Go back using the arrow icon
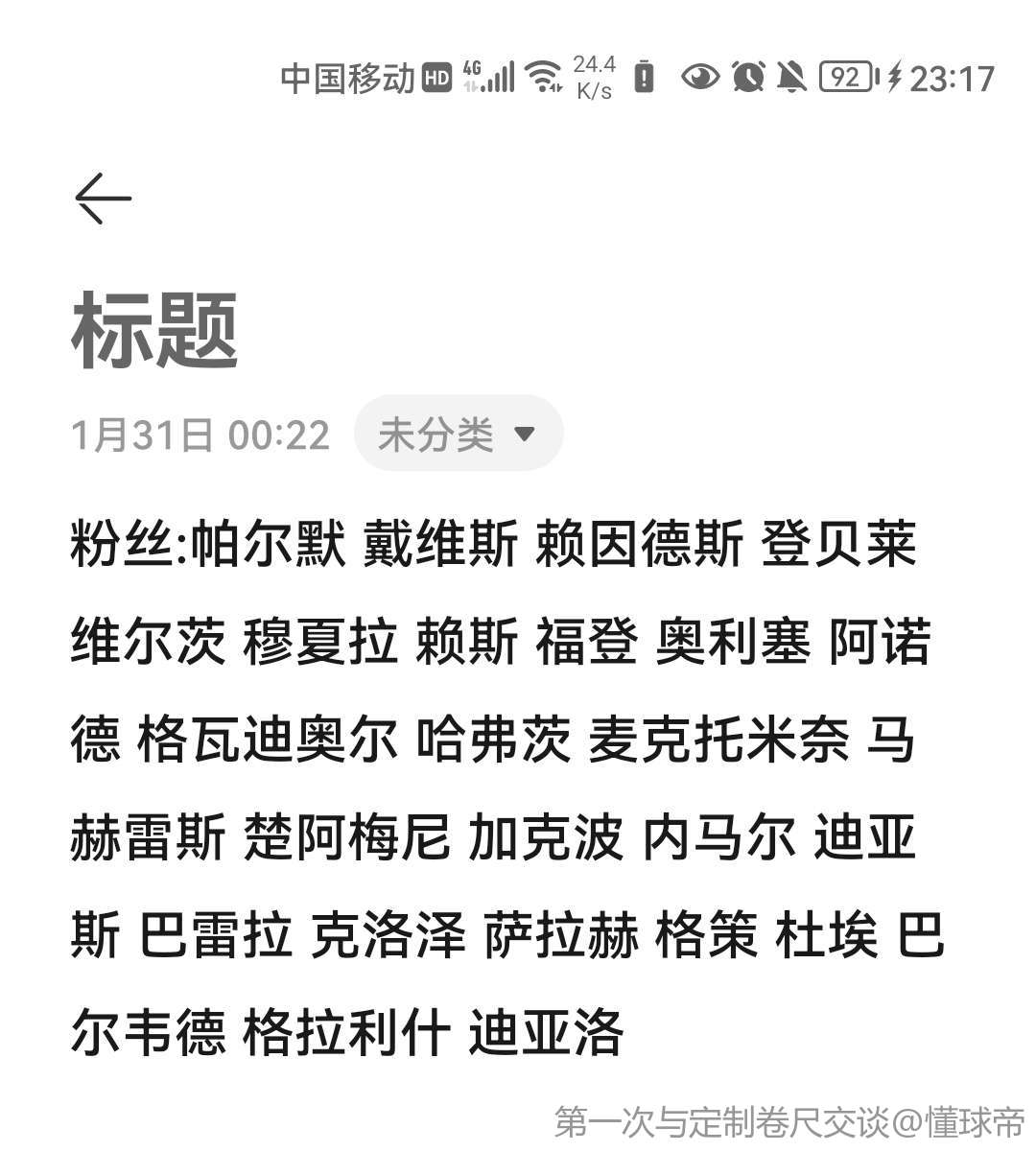Image resolution: width=1036 pixels, height=1152 pixels. click(x=103, y=199)
